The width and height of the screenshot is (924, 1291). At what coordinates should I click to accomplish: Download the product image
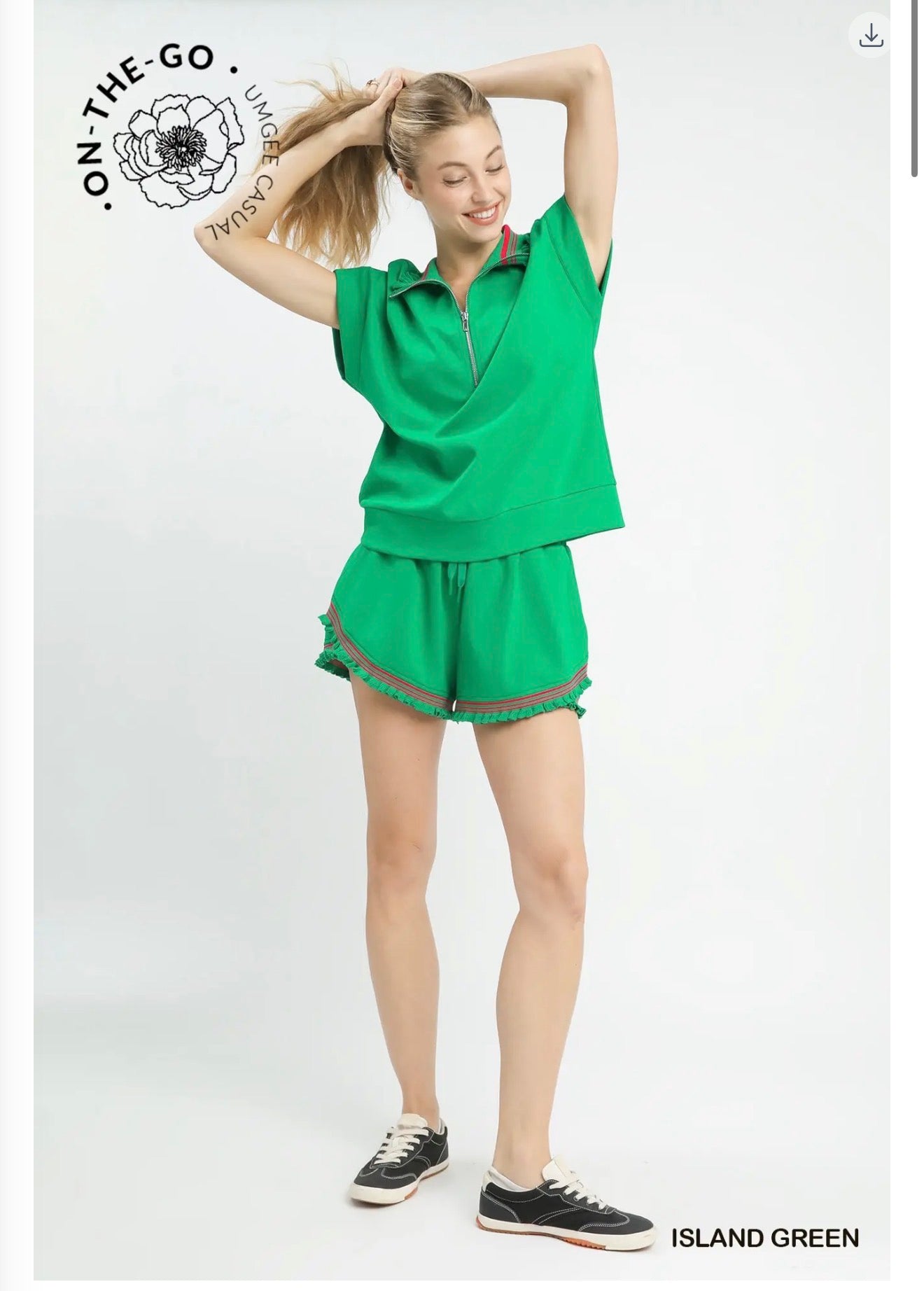[x=871, y=36]
